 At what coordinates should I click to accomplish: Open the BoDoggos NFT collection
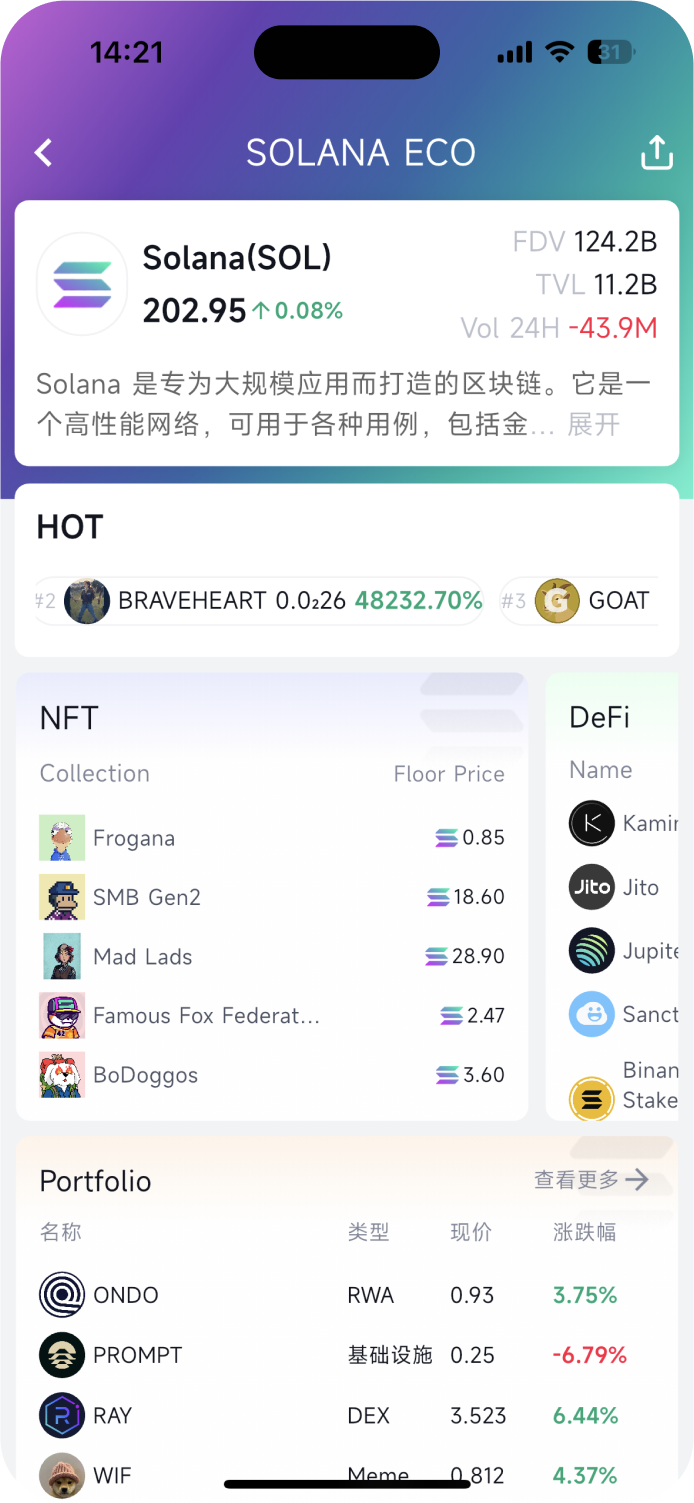[270, 1075]
